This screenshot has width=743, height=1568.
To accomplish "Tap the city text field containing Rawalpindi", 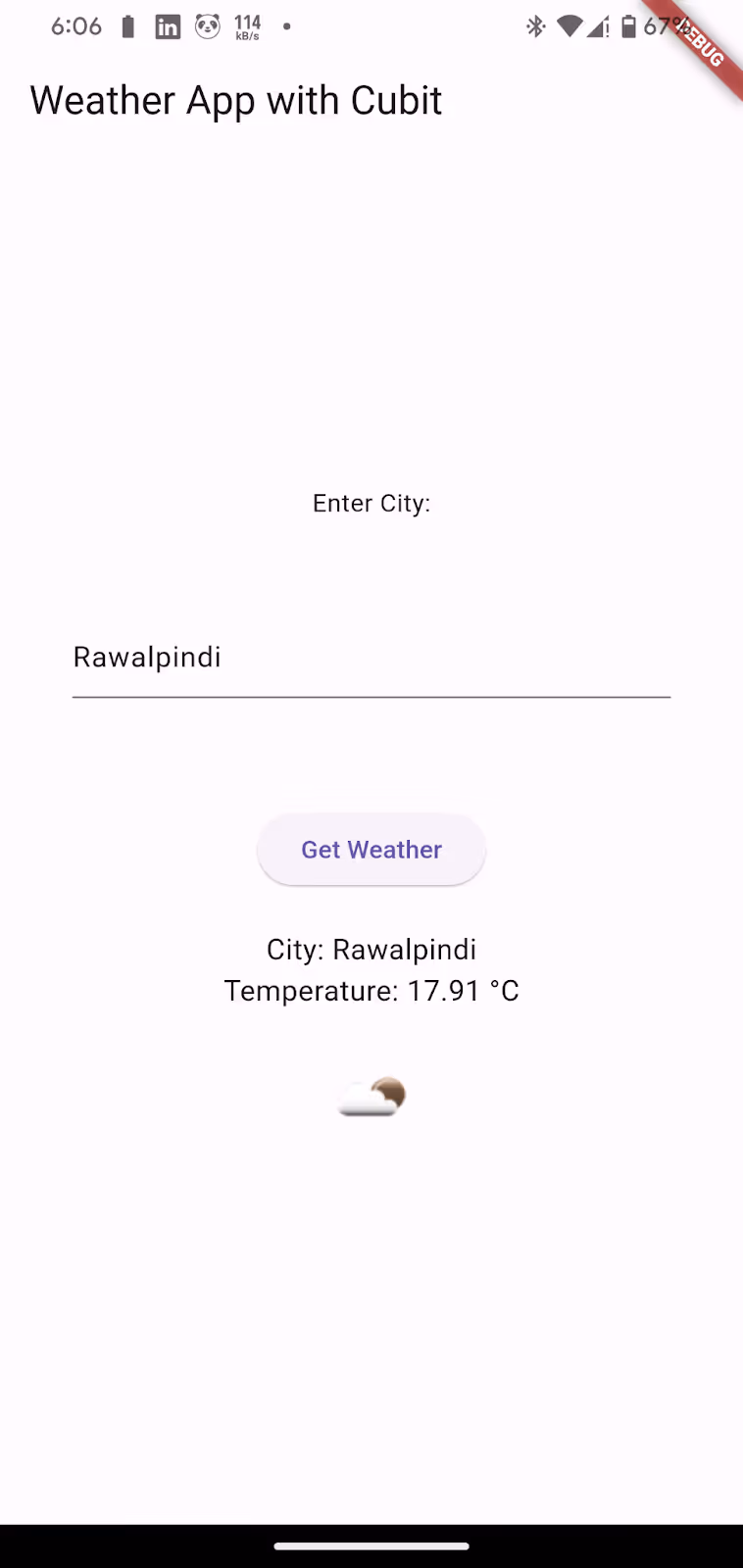I will [371, 658].
